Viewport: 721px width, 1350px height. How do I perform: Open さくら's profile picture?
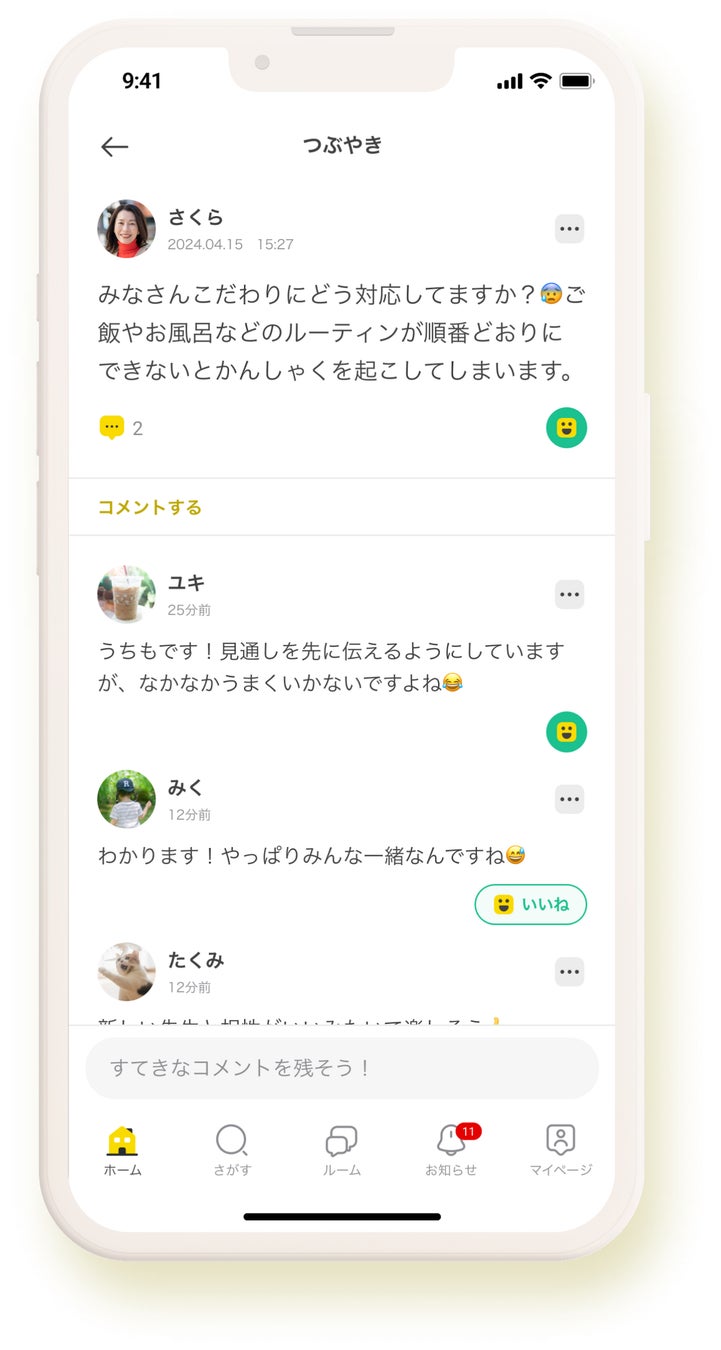[x=126, y=229]
